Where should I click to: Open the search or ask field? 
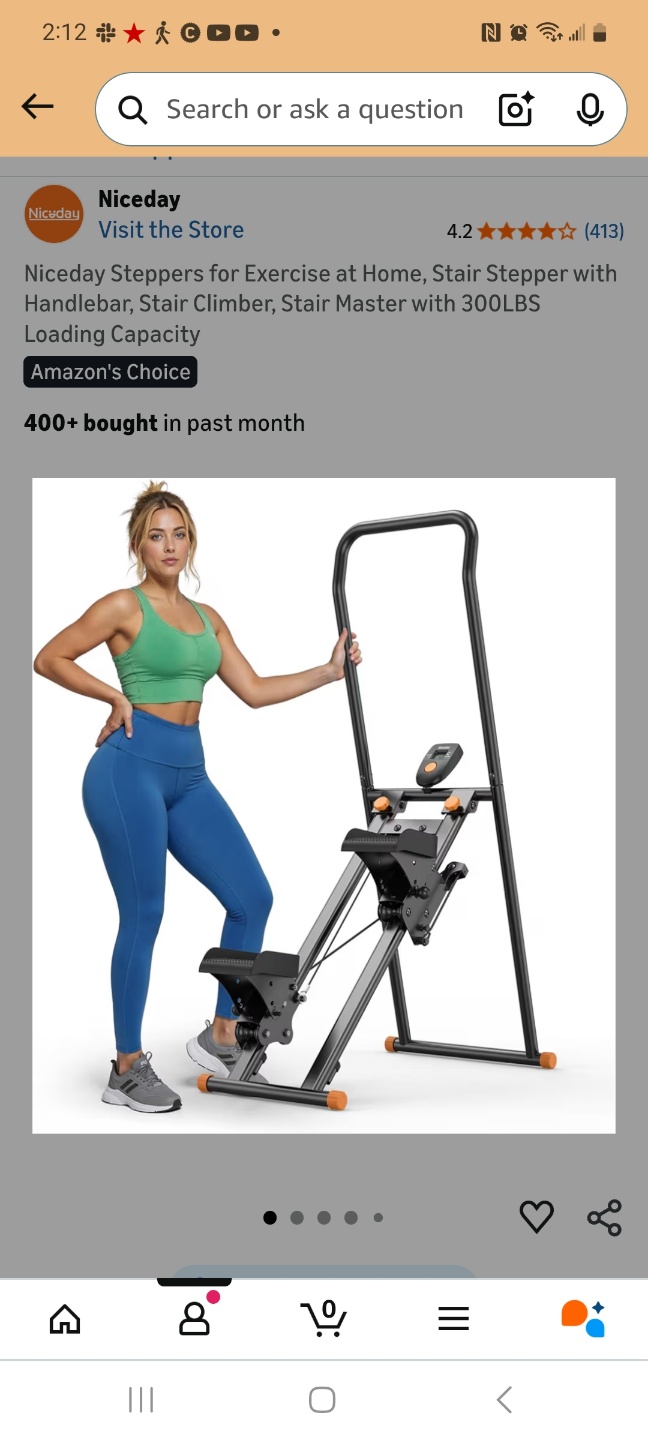point(314,109)
